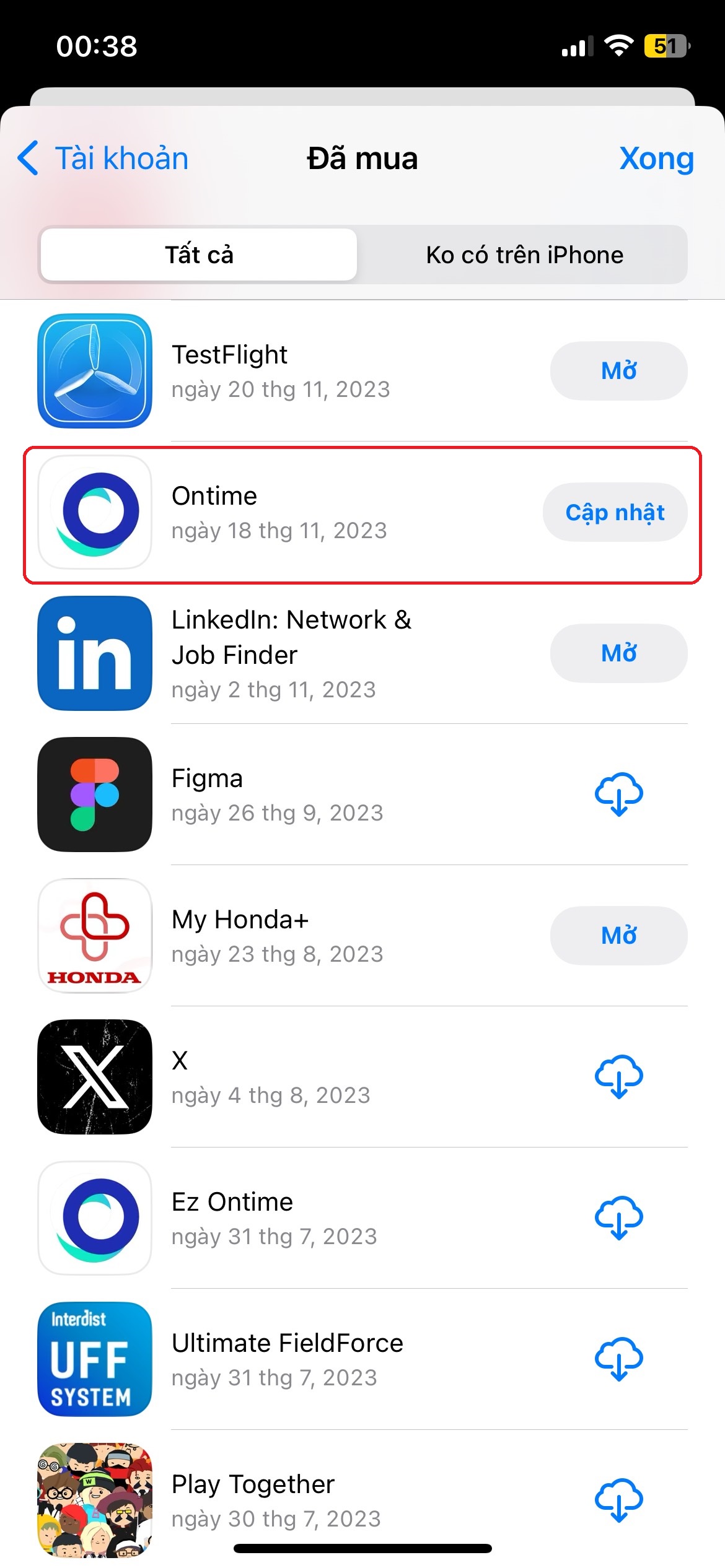The image size is (725, 1568).
Task: Update Ontime via Cập nhật
Action: click(614, 512)
